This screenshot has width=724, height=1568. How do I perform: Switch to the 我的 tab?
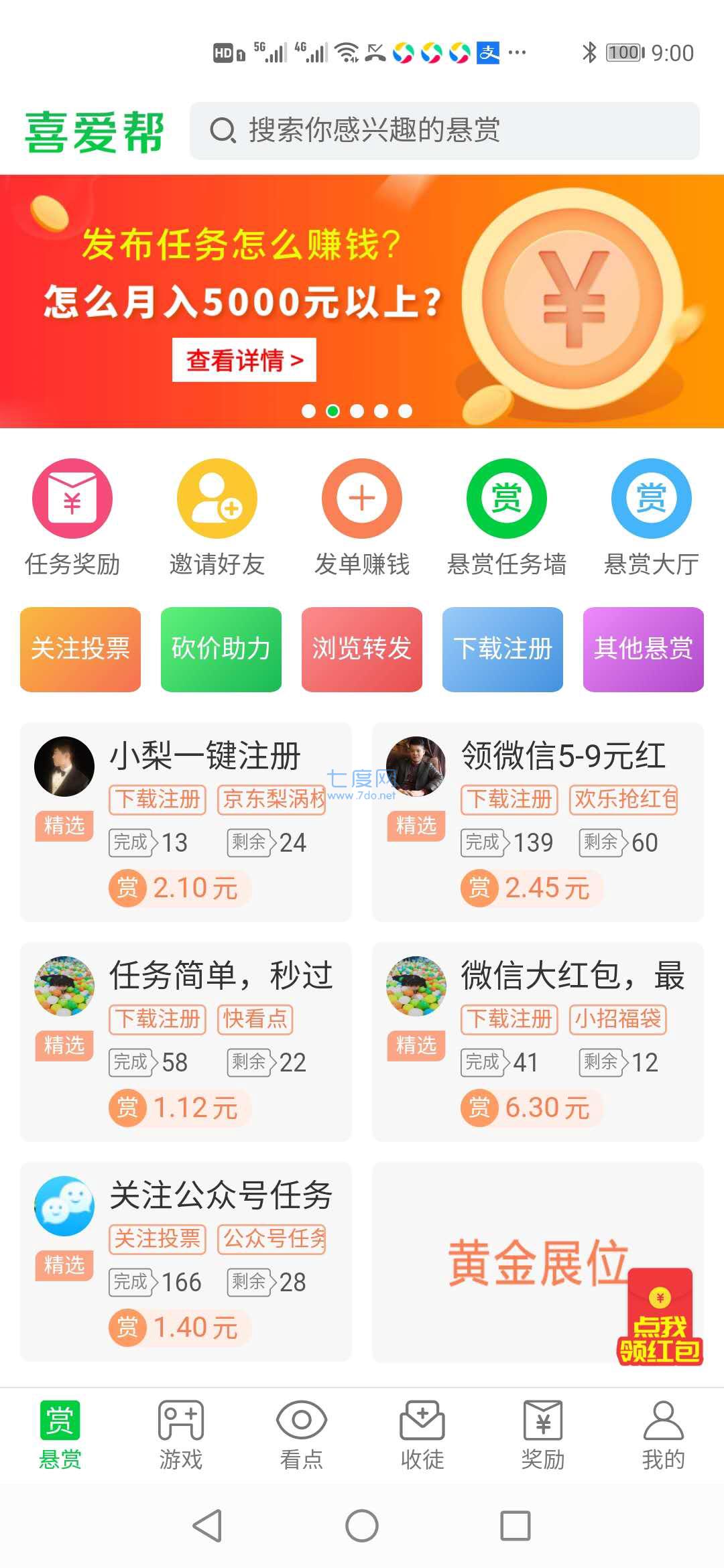[663, 1434]
